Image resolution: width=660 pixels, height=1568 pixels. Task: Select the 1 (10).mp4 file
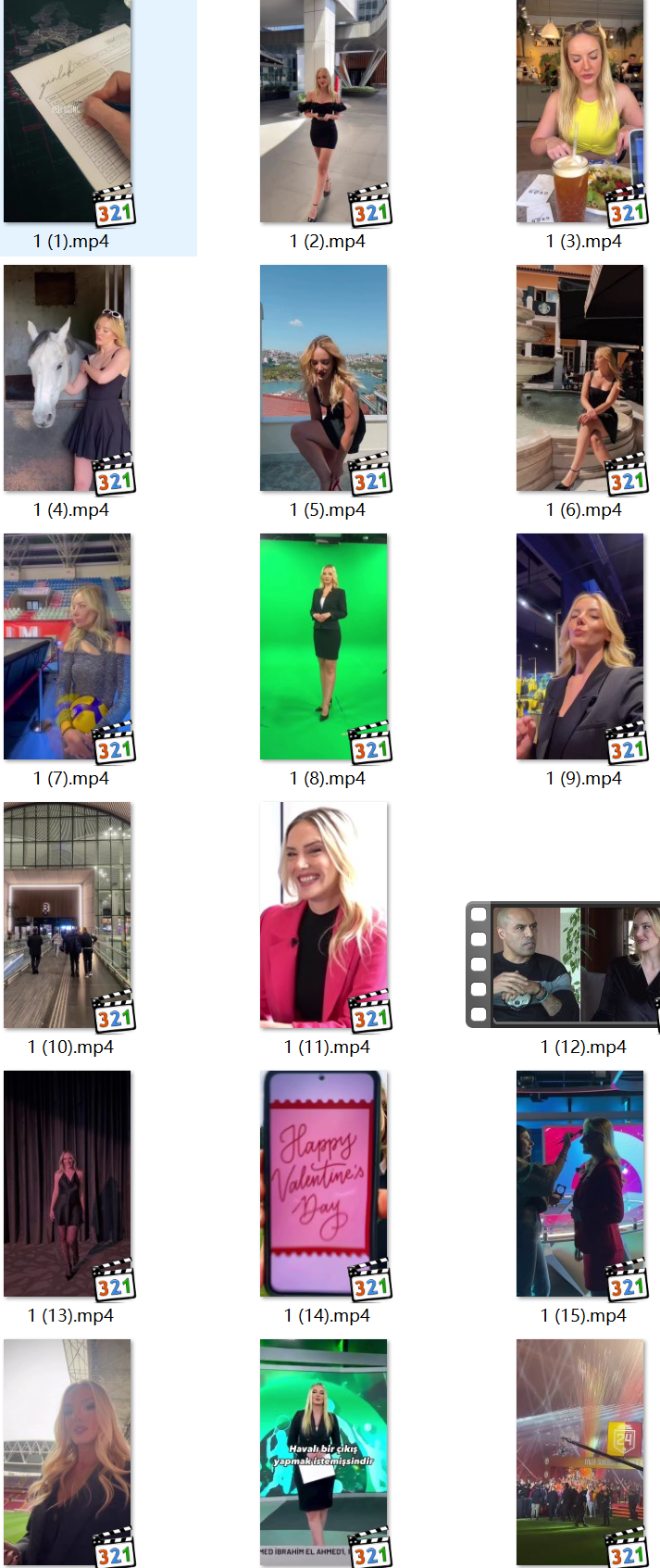pyautogui.click(x=68, y=915)
